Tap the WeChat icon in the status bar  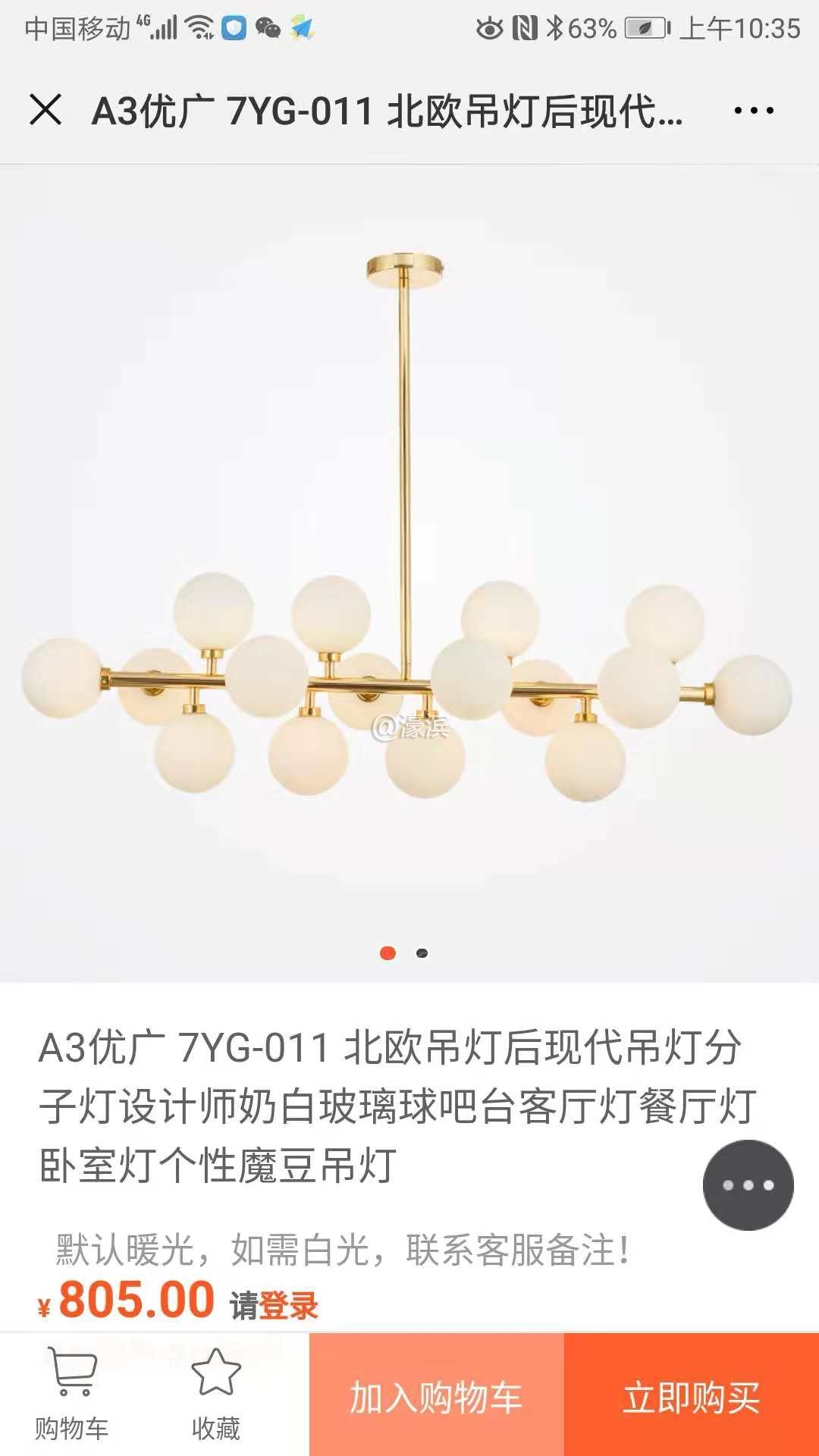[x=267, y=27]
